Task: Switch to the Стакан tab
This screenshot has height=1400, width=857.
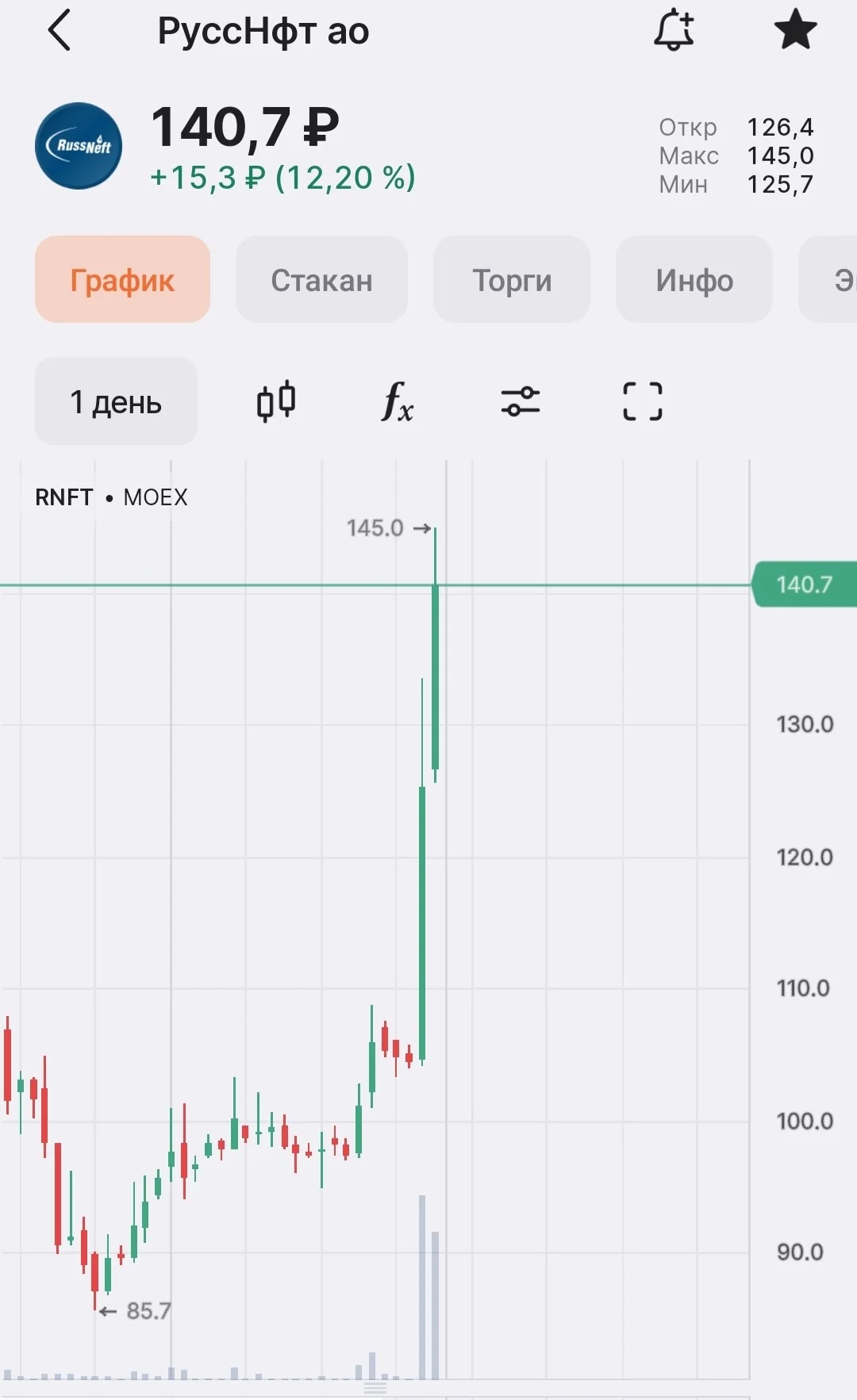Action: (x=321, y=279)
